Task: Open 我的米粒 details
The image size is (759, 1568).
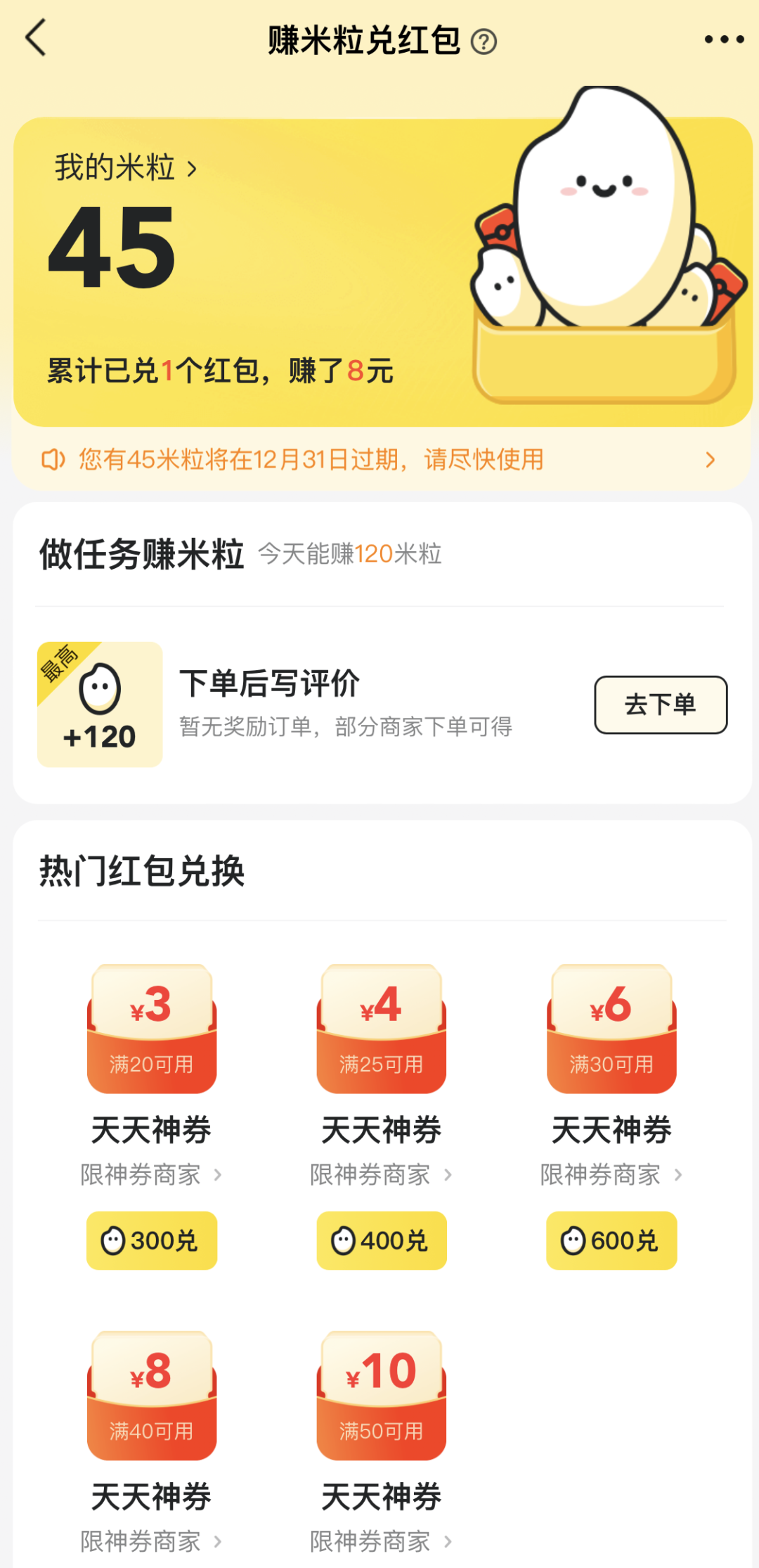Action: point(125,169)
